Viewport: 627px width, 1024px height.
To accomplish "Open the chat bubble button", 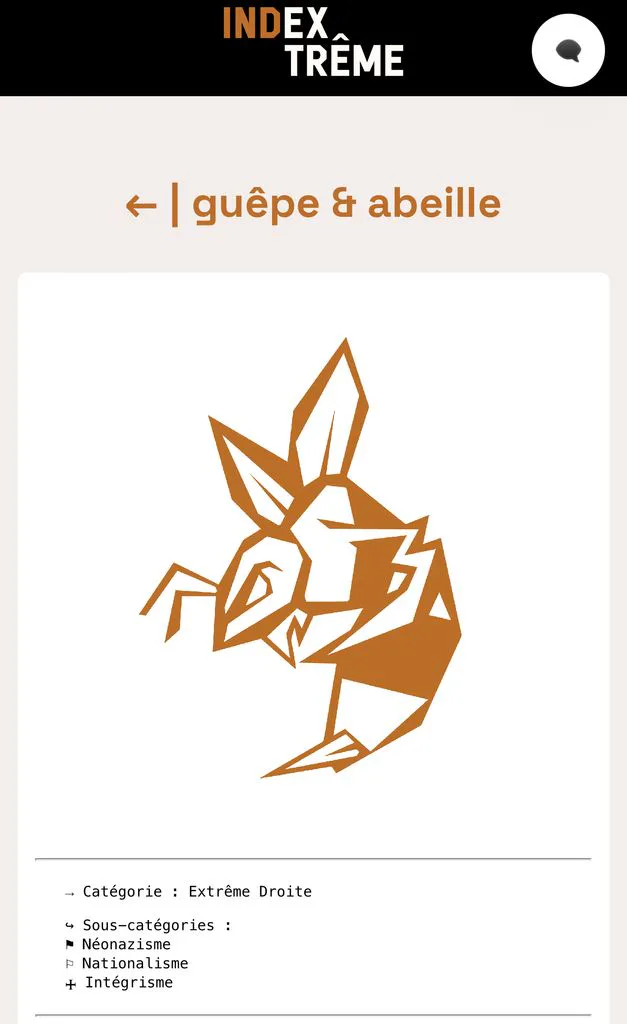I will pyautogui.click(x=568, y=50).
